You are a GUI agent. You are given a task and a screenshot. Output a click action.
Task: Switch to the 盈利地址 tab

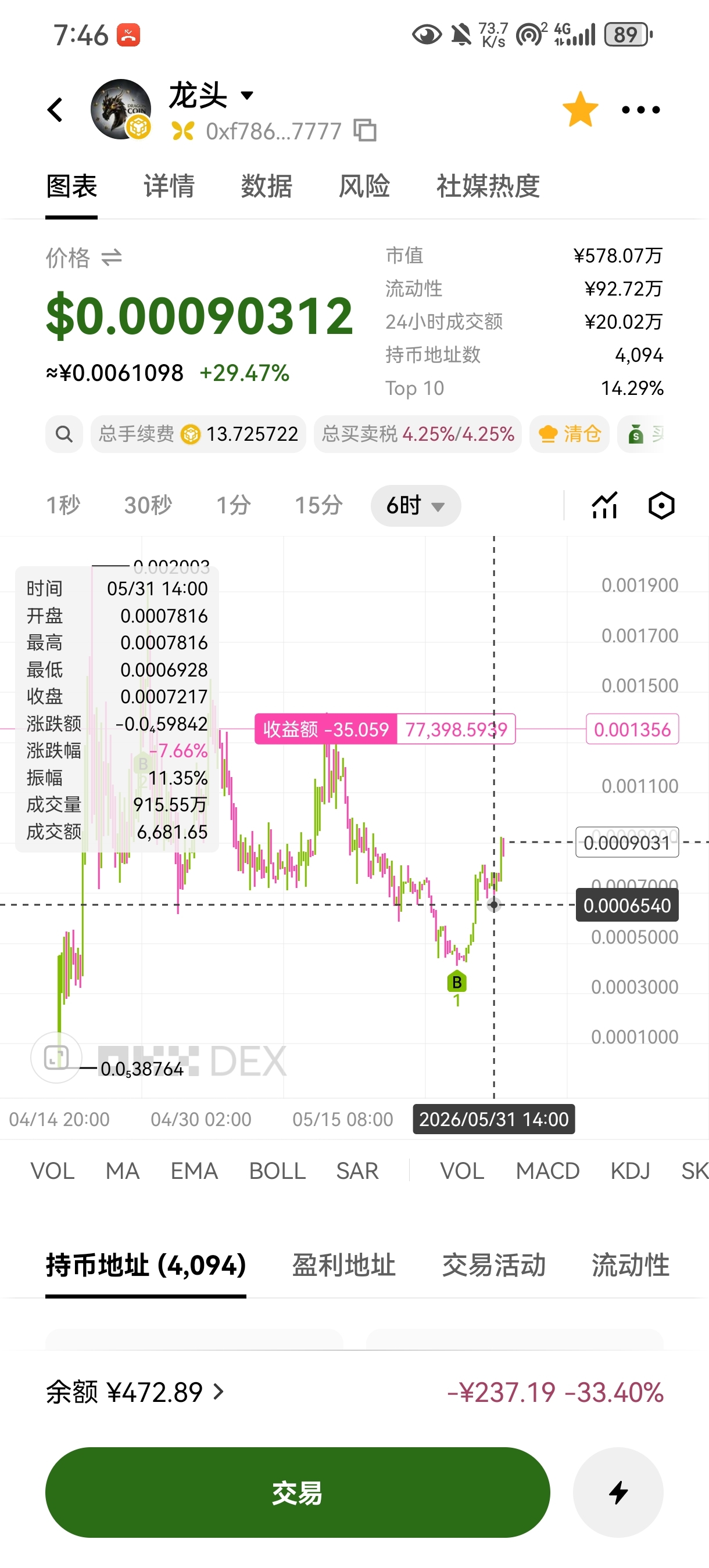344,1265
